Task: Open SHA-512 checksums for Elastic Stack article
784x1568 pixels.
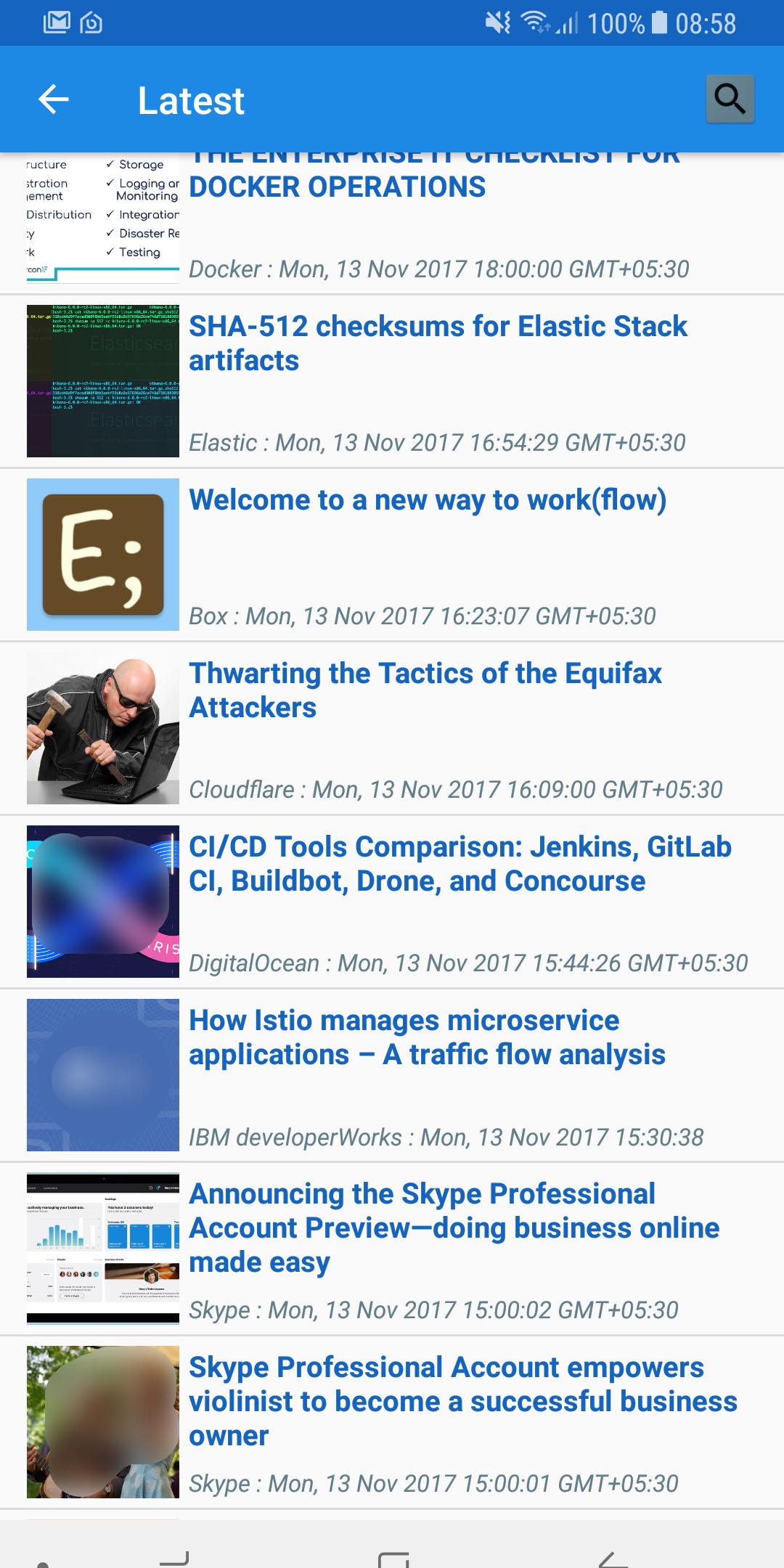Action: [437, 343]
